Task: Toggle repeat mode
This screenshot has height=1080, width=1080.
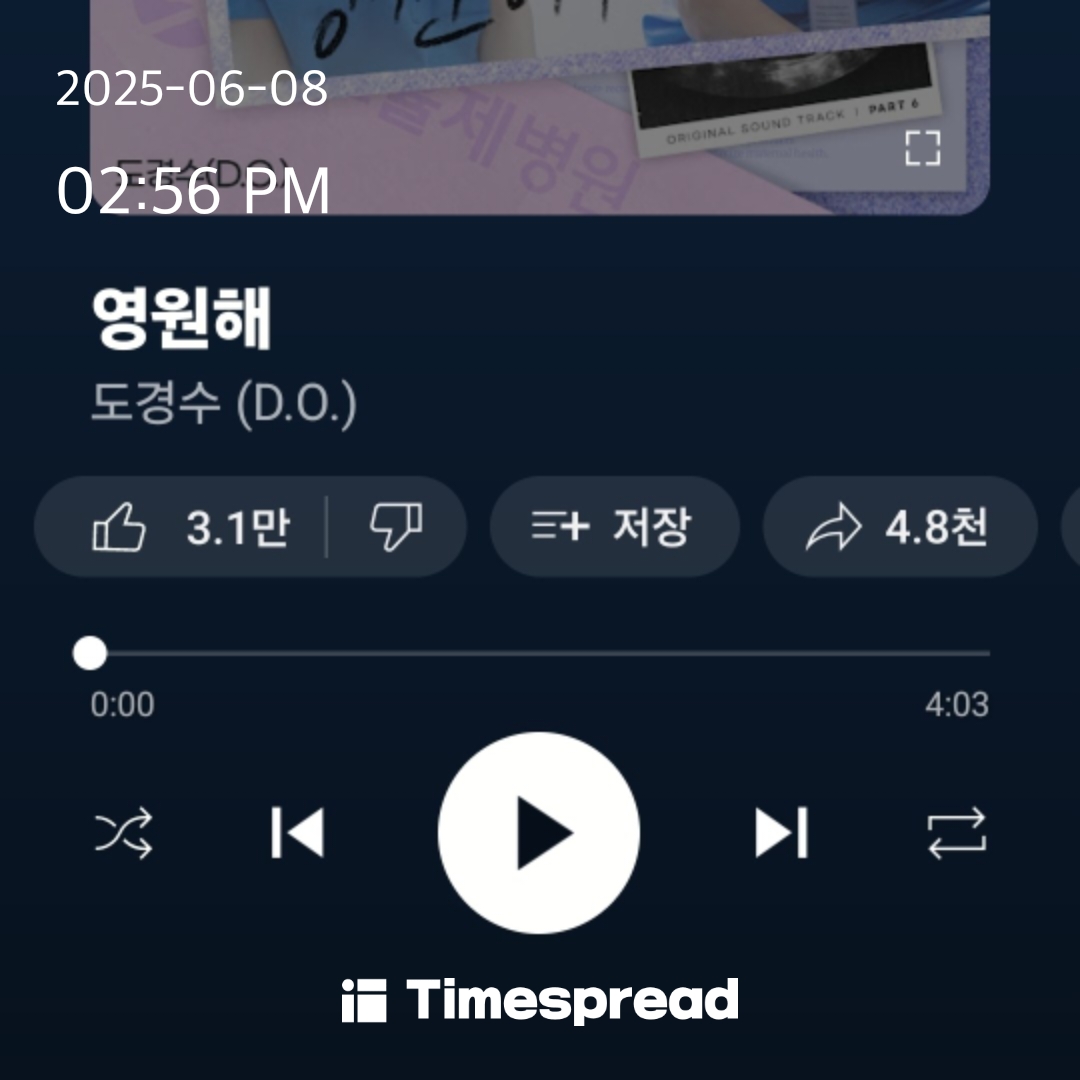Action: point(956,833)
